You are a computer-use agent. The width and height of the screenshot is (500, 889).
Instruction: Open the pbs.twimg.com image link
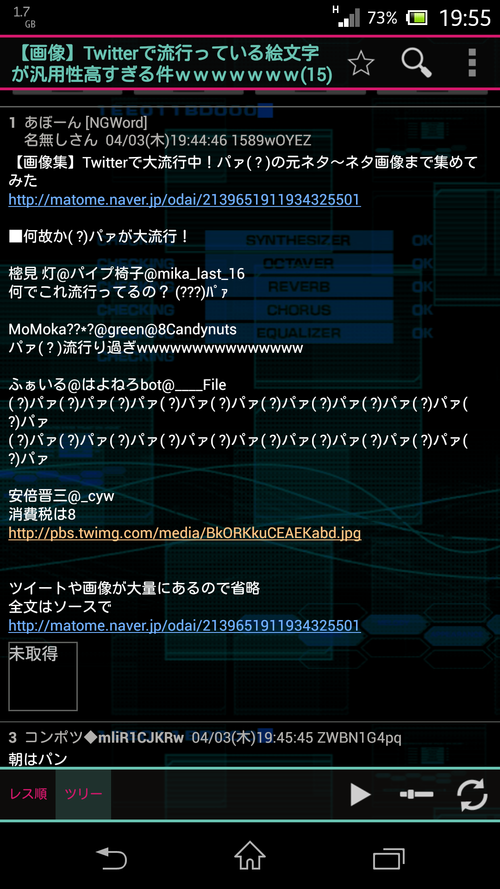click(184, 533)
